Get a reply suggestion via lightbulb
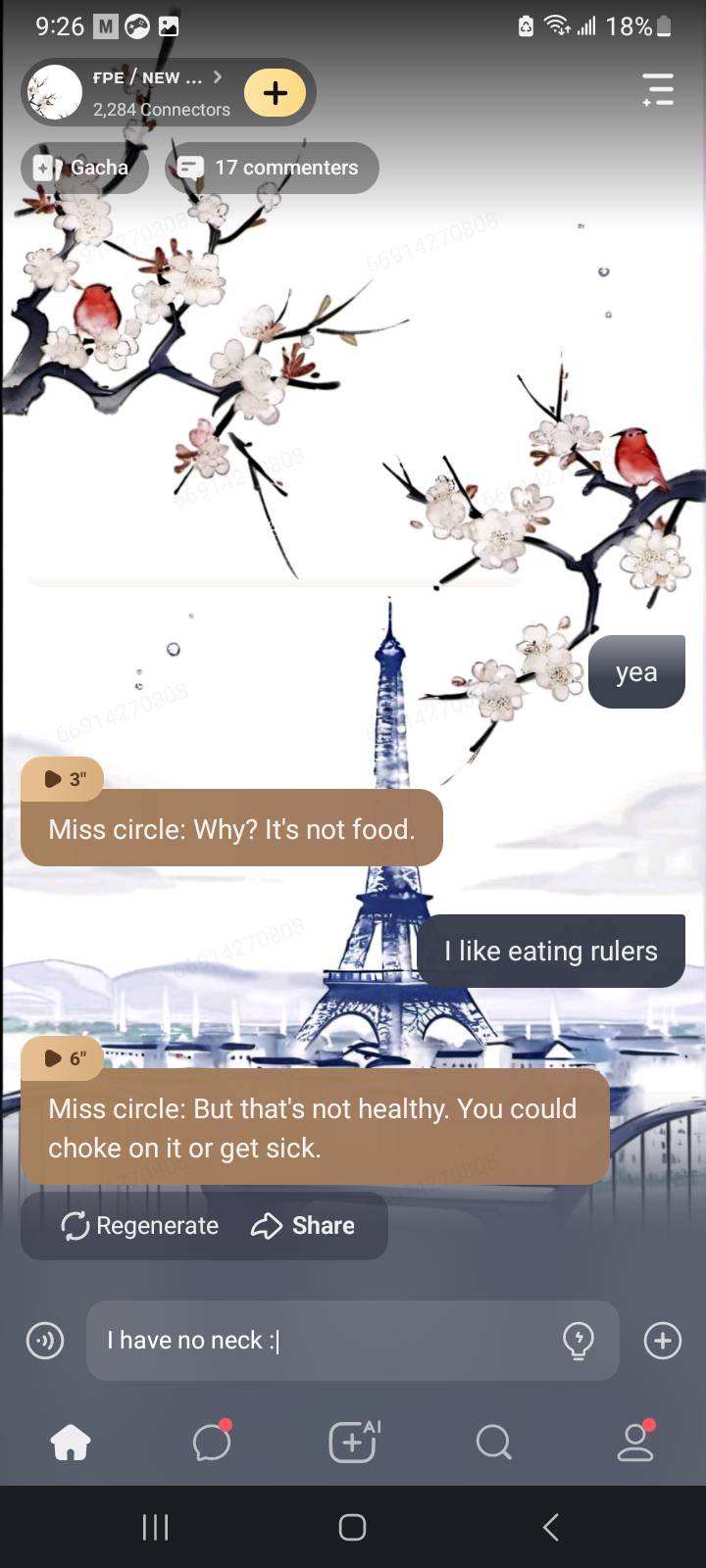This screenshot has width=706, height=1568. pyautogui.click(x=579, y=1341)
